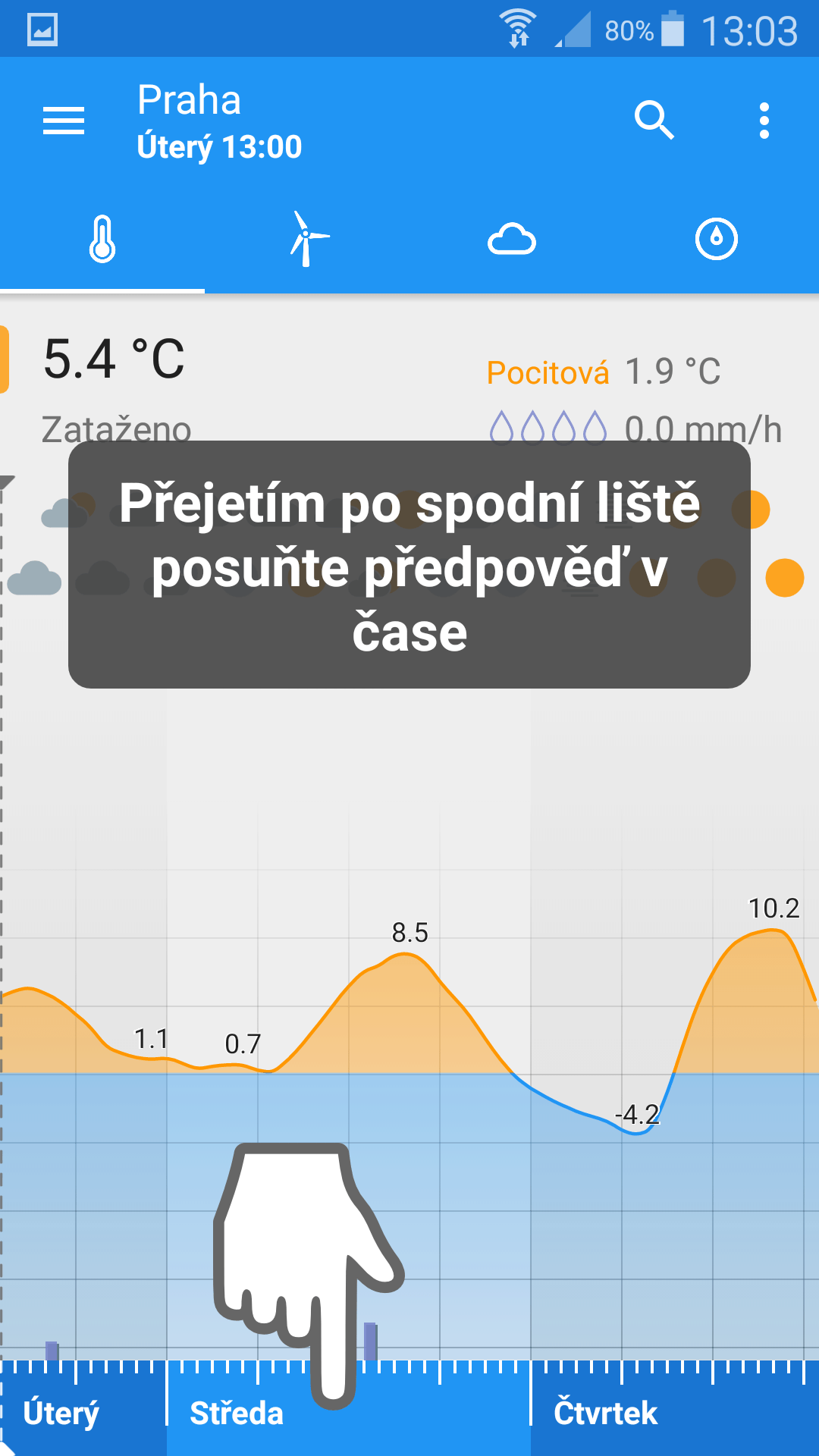
Task: Switch to the cloud cover tab
Action: click(x=512, y=239)
